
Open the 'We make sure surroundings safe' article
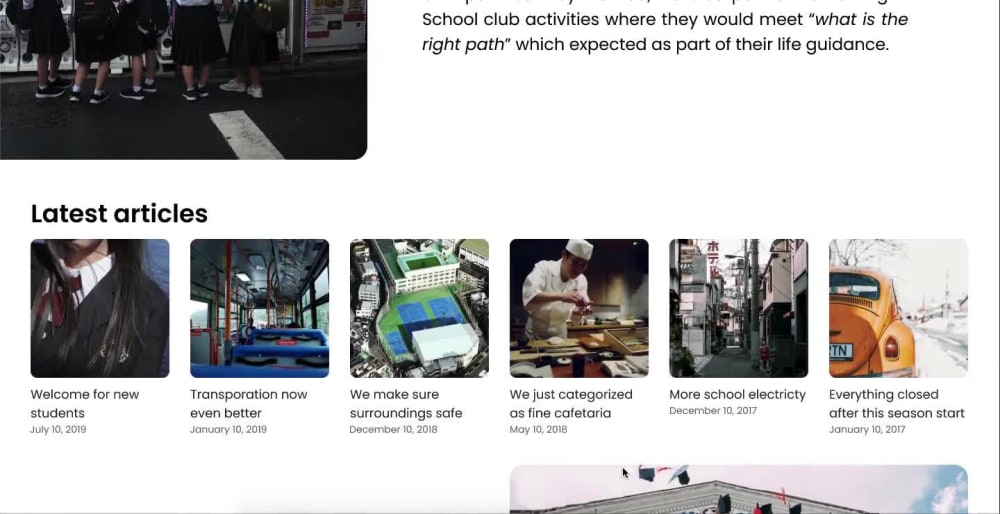[x=406, y=403]
